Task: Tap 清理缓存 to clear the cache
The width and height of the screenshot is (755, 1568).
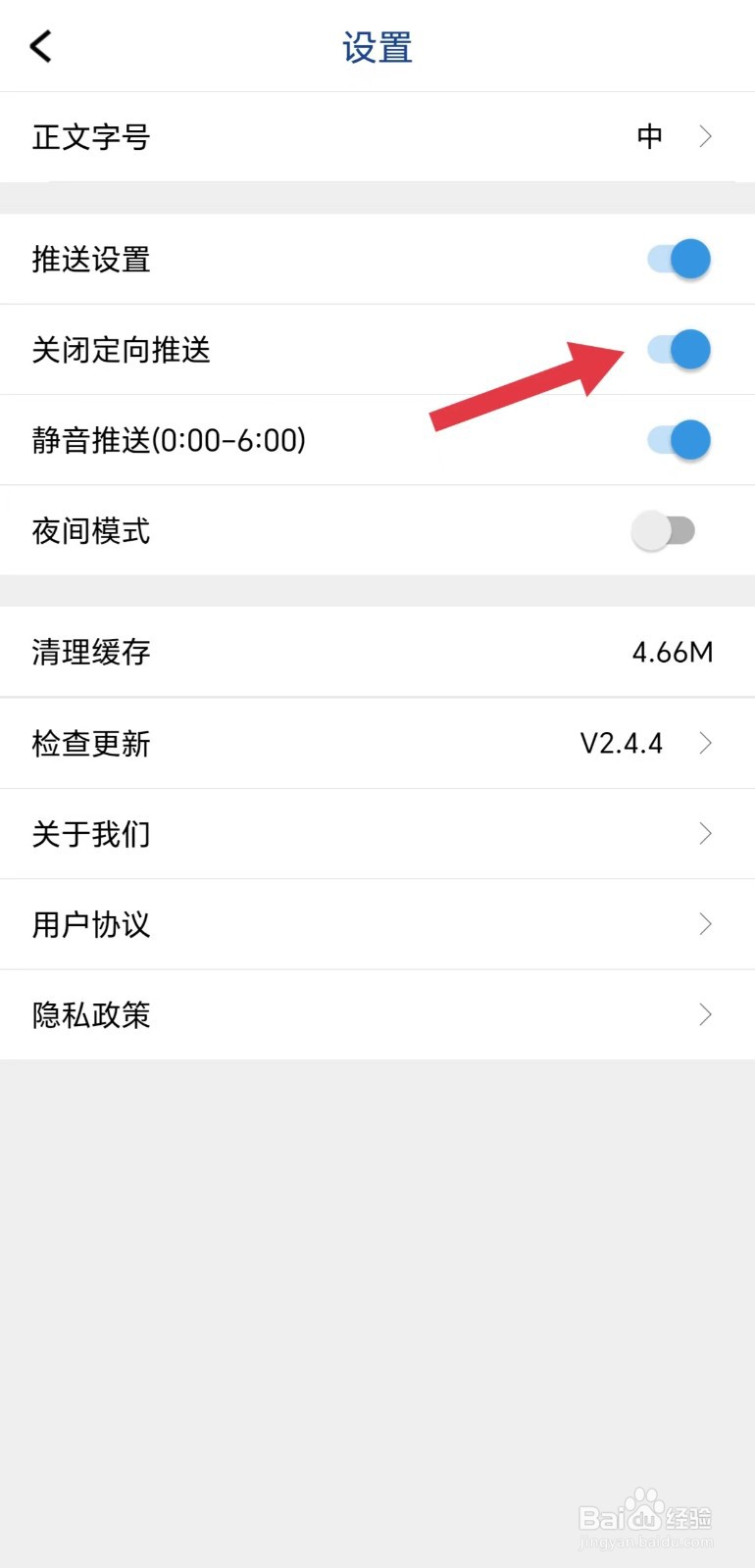Action: (90, 652)
